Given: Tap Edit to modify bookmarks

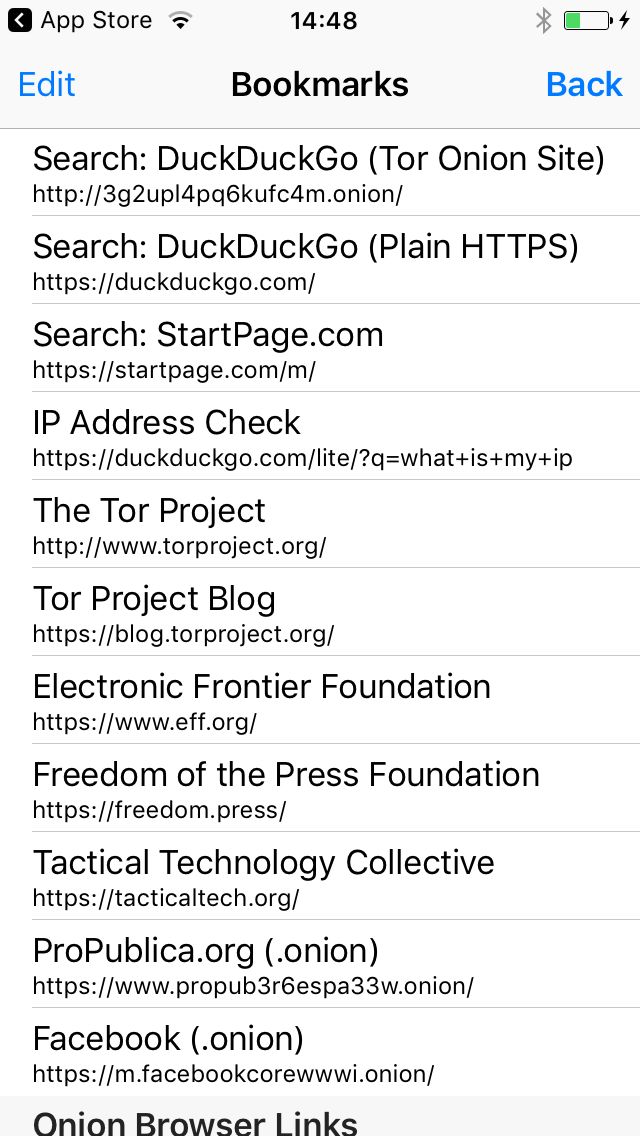Looking at the screenshot, I should tap(46, 85).
